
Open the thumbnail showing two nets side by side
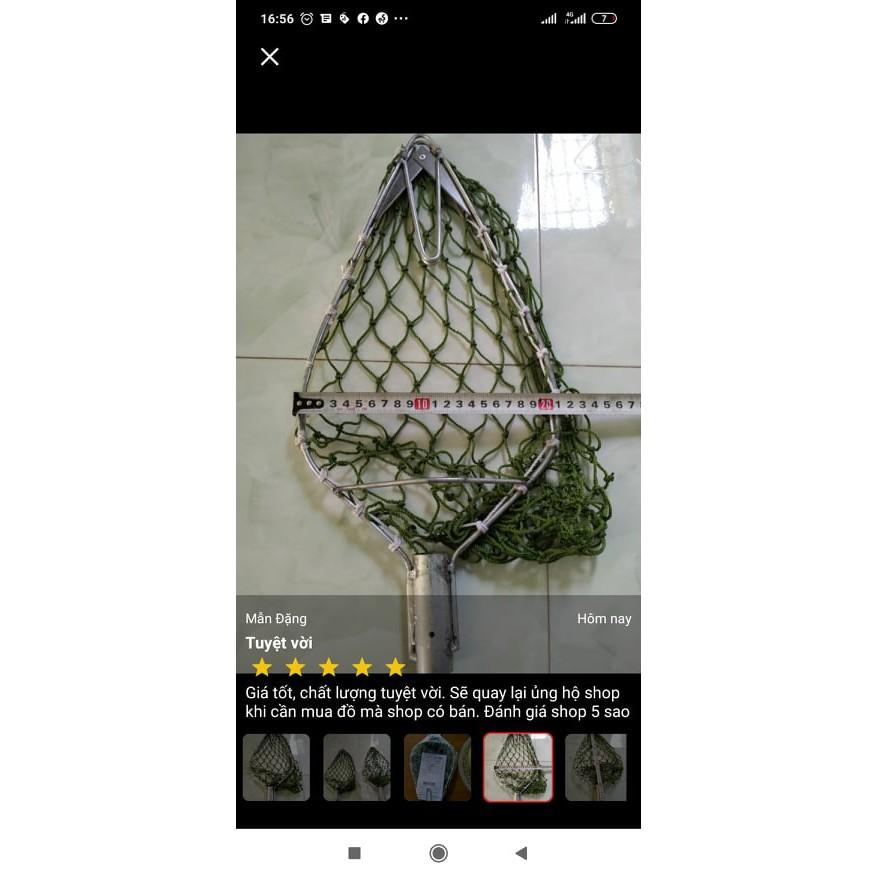pyautogui.click(x=357, y=768)
